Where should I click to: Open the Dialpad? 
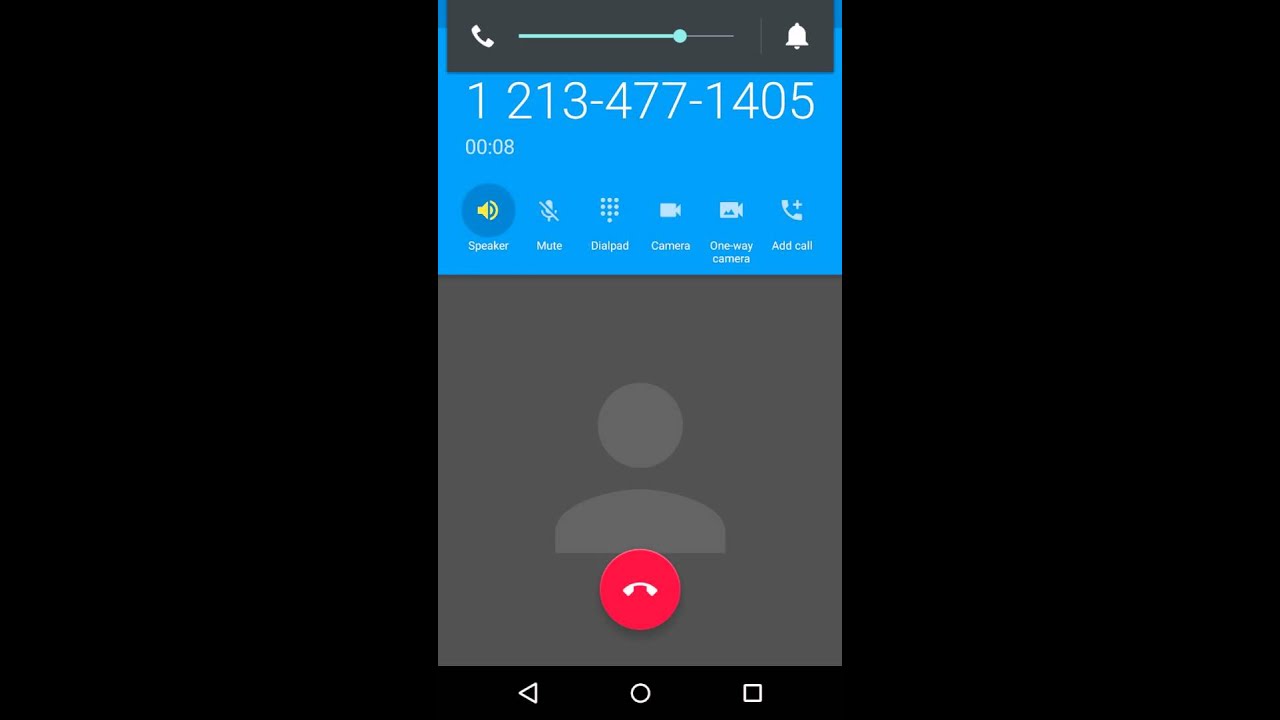(x=609, y=211)
